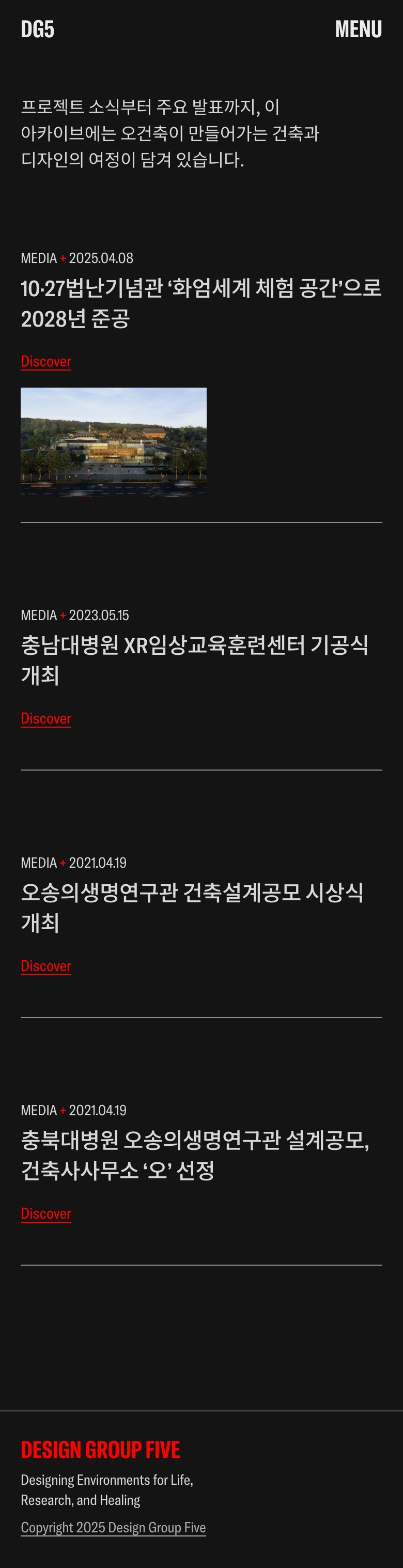The height and width of the screenshot is (1568, 403).
Task: Open Discover link for 오송의생명연구관 시상식 개최
Action: tap(45, 966)
